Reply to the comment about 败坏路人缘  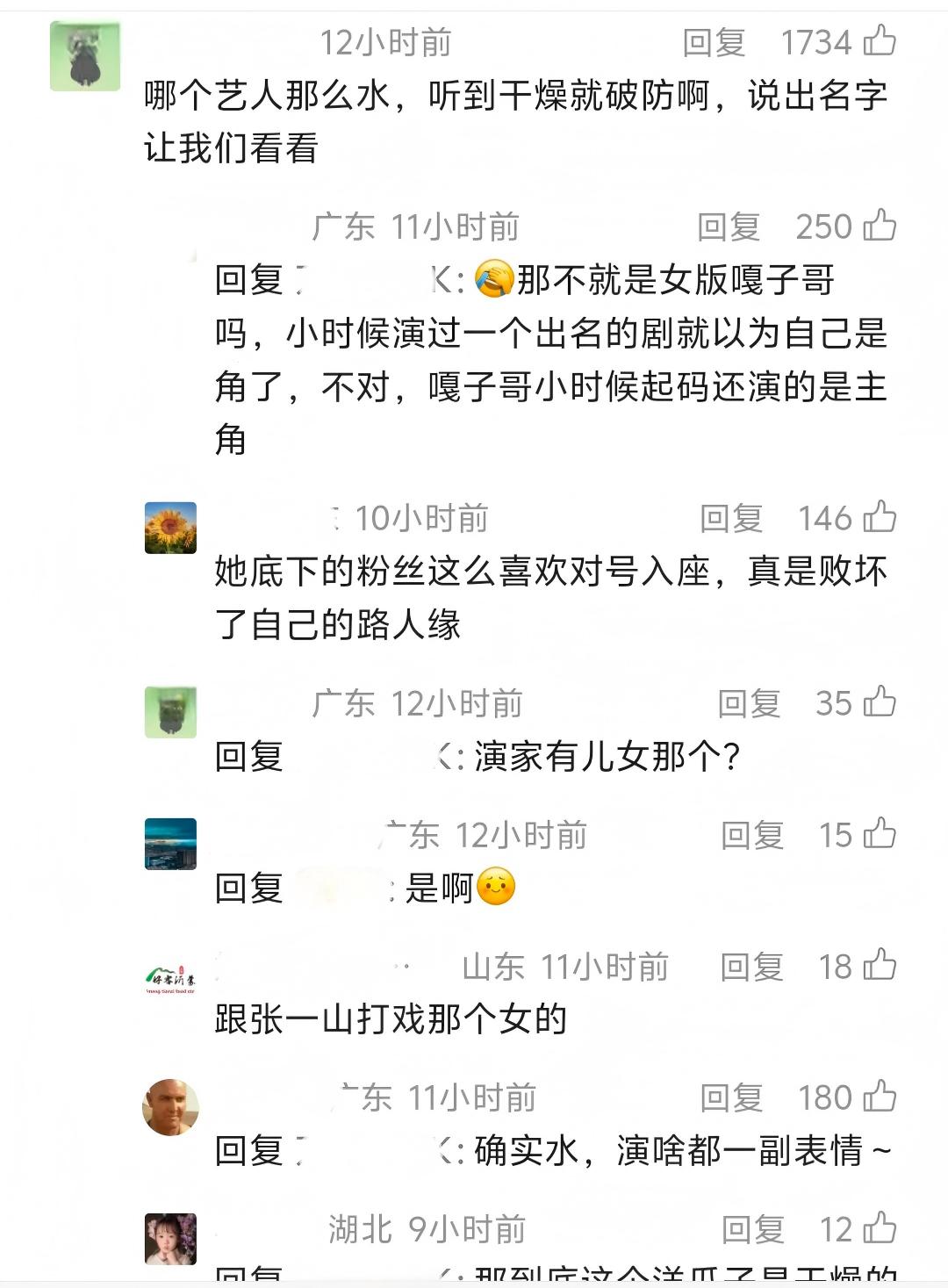click(x=730, y=518)
